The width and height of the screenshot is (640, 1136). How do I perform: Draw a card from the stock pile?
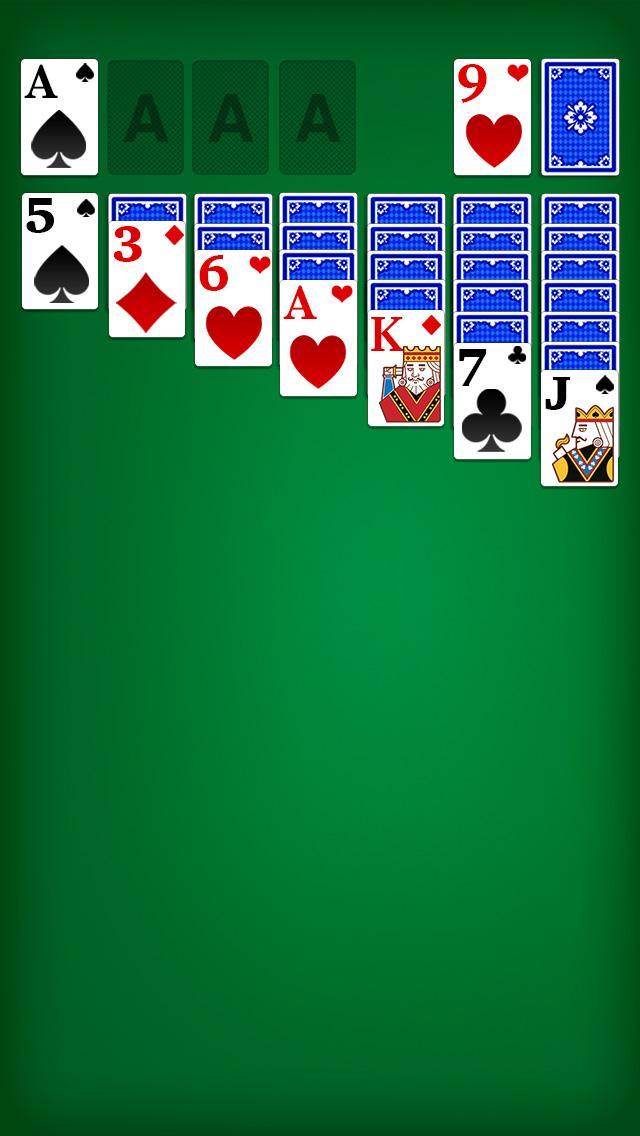click(x=579, y=117)
